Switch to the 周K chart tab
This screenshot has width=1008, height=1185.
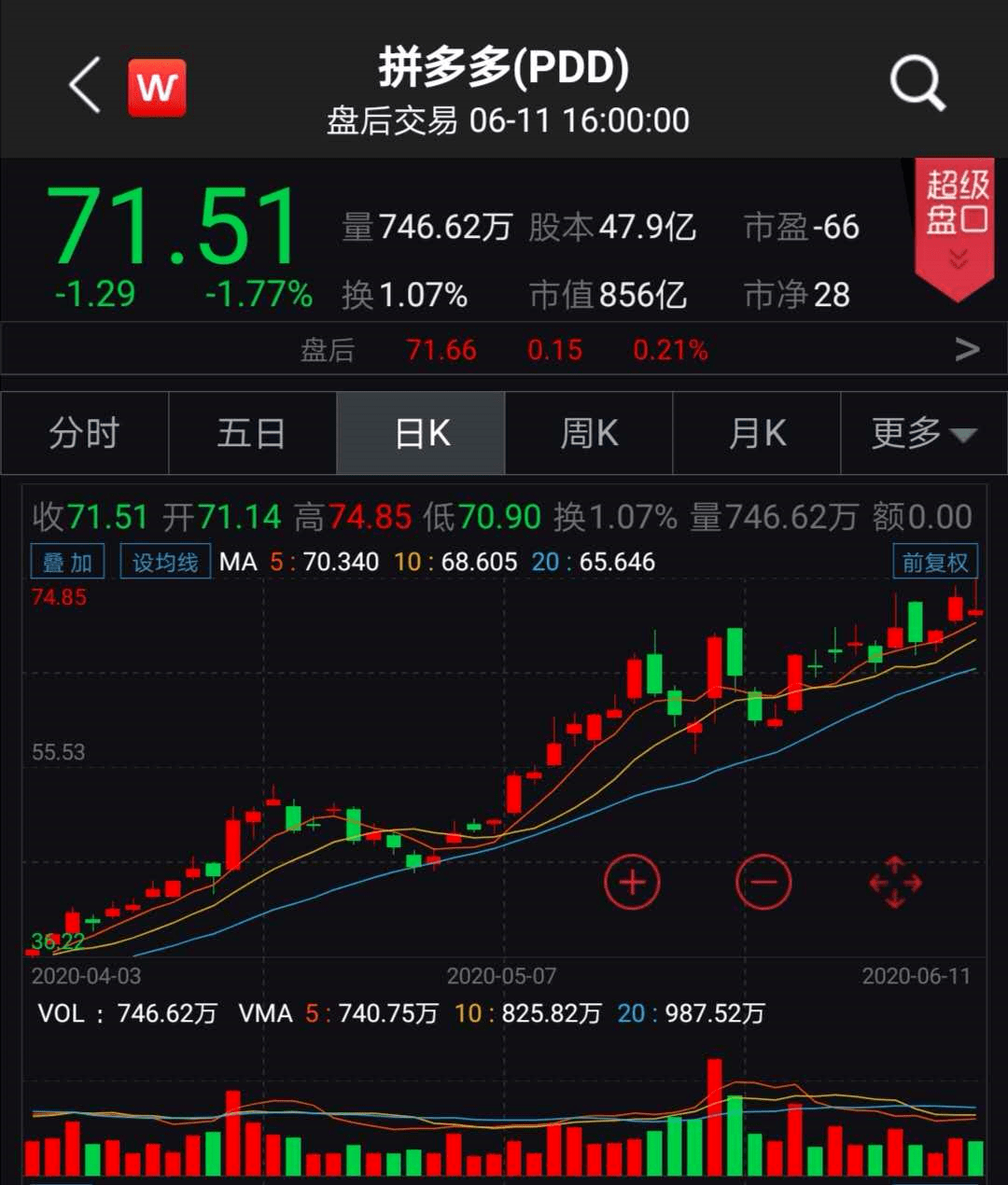tap(589, 434)
